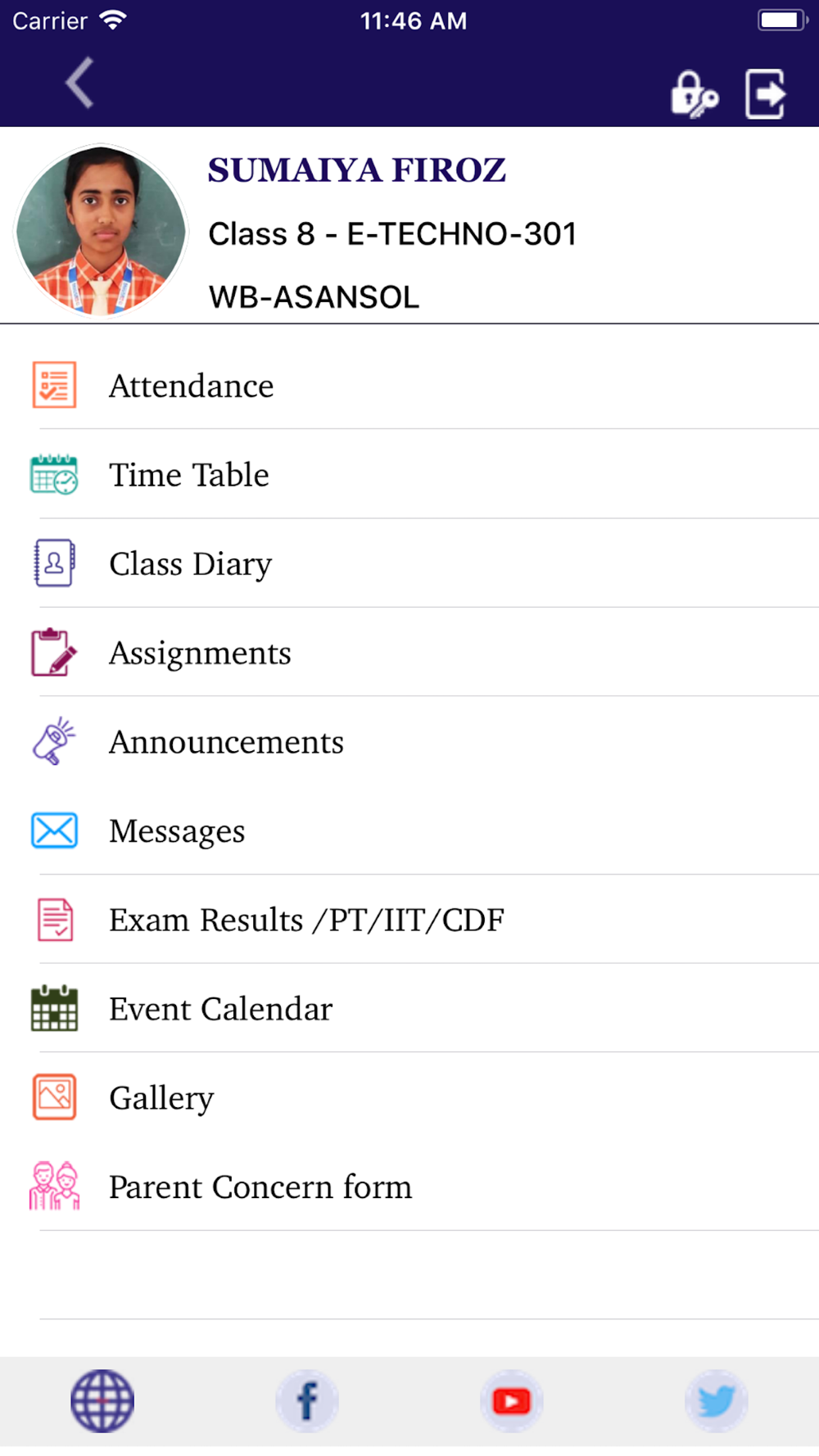Image resolution: width=819 pixels, height=1456 pixels.
Task: Go back using the top-left arrow
Action: click(x=79, y=84)
